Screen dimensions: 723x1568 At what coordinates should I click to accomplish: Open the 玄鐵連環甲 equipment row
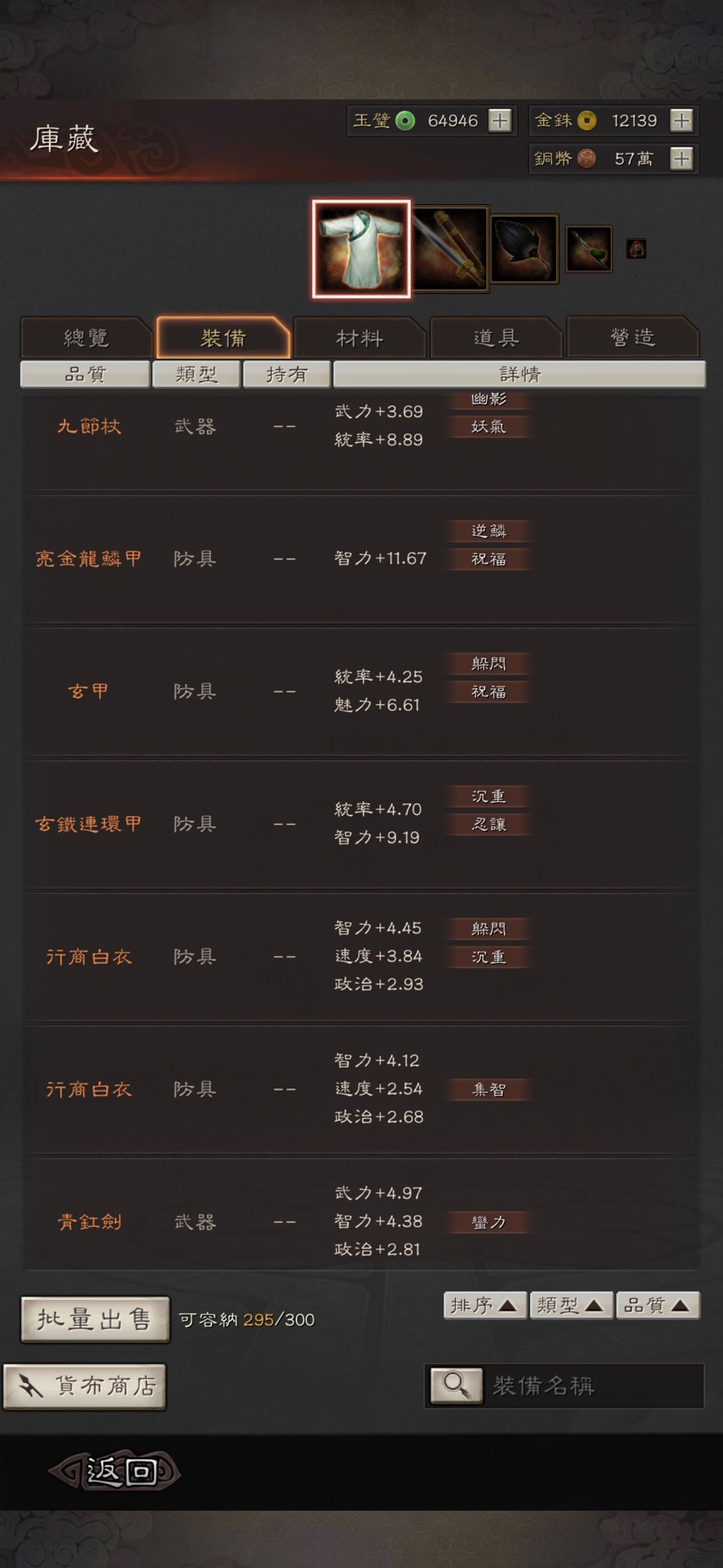360,824
